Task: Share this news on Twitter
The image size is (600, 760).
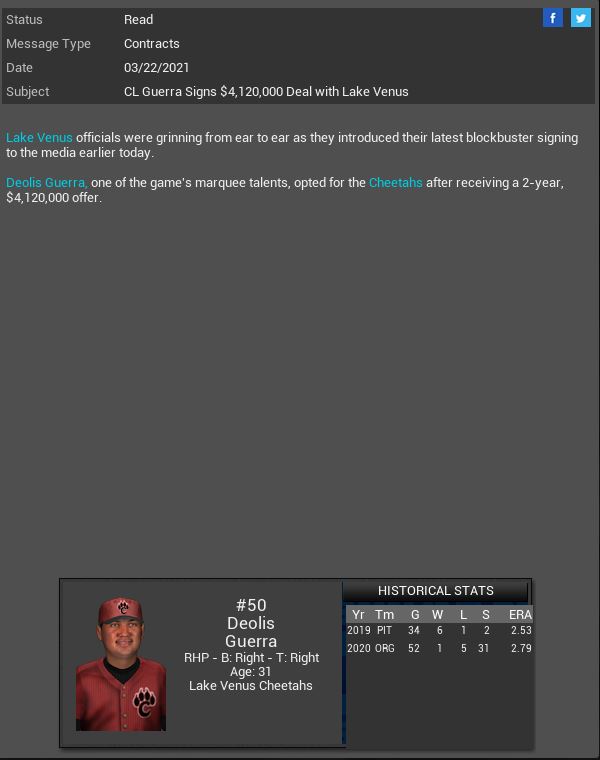Action: coord(580,18)
